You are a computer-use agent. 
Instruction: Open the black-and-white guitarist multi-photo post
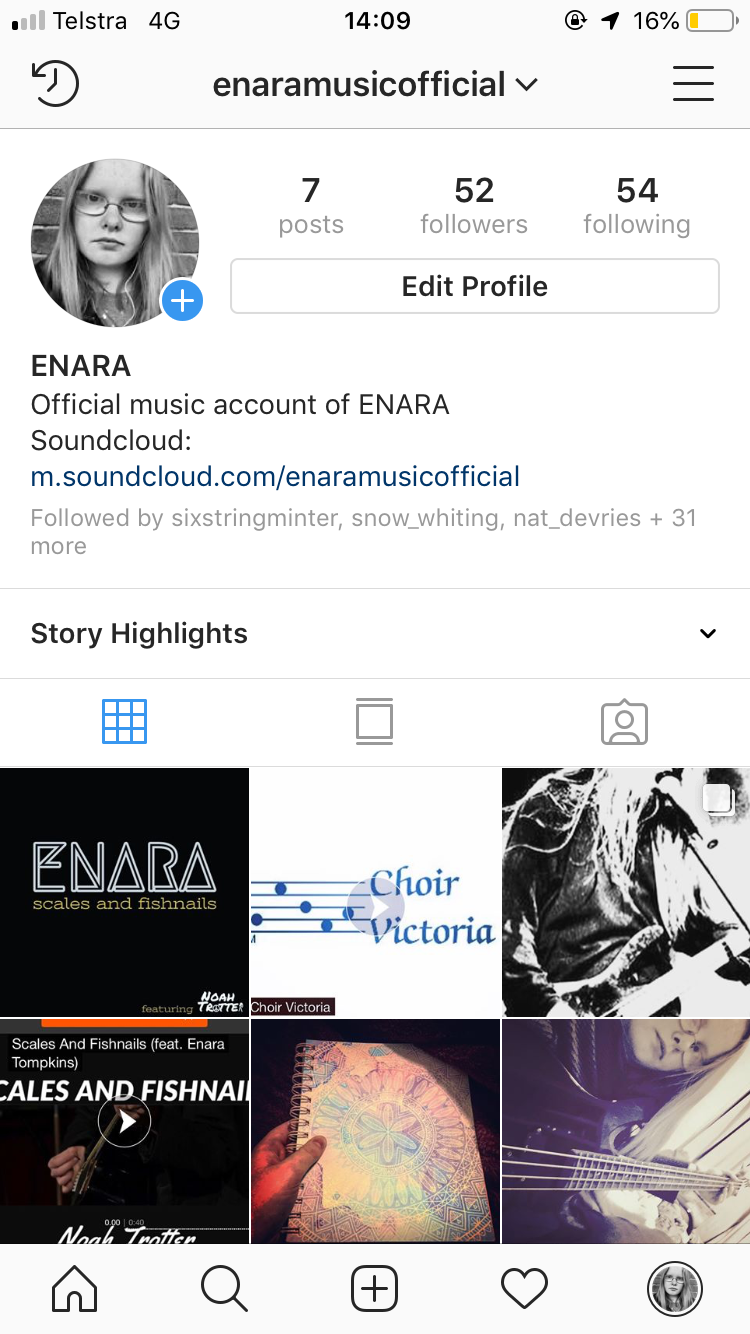click(626, 892)
